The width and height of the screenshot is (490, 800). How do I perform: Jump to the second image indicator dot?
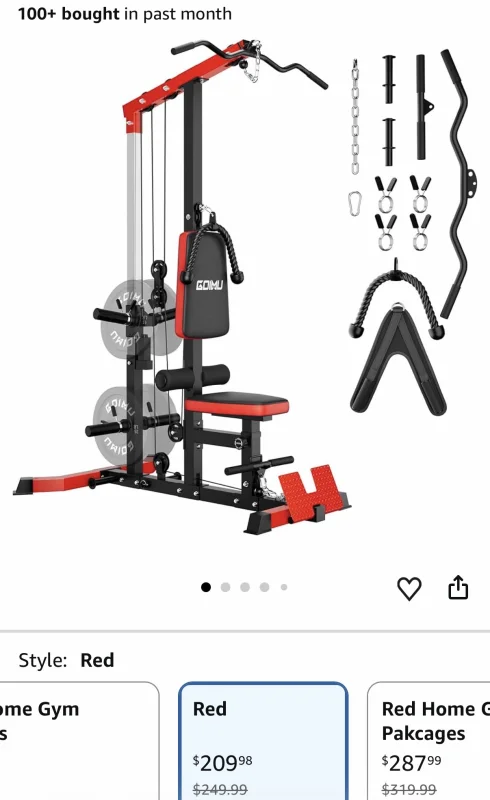point(225,587)
